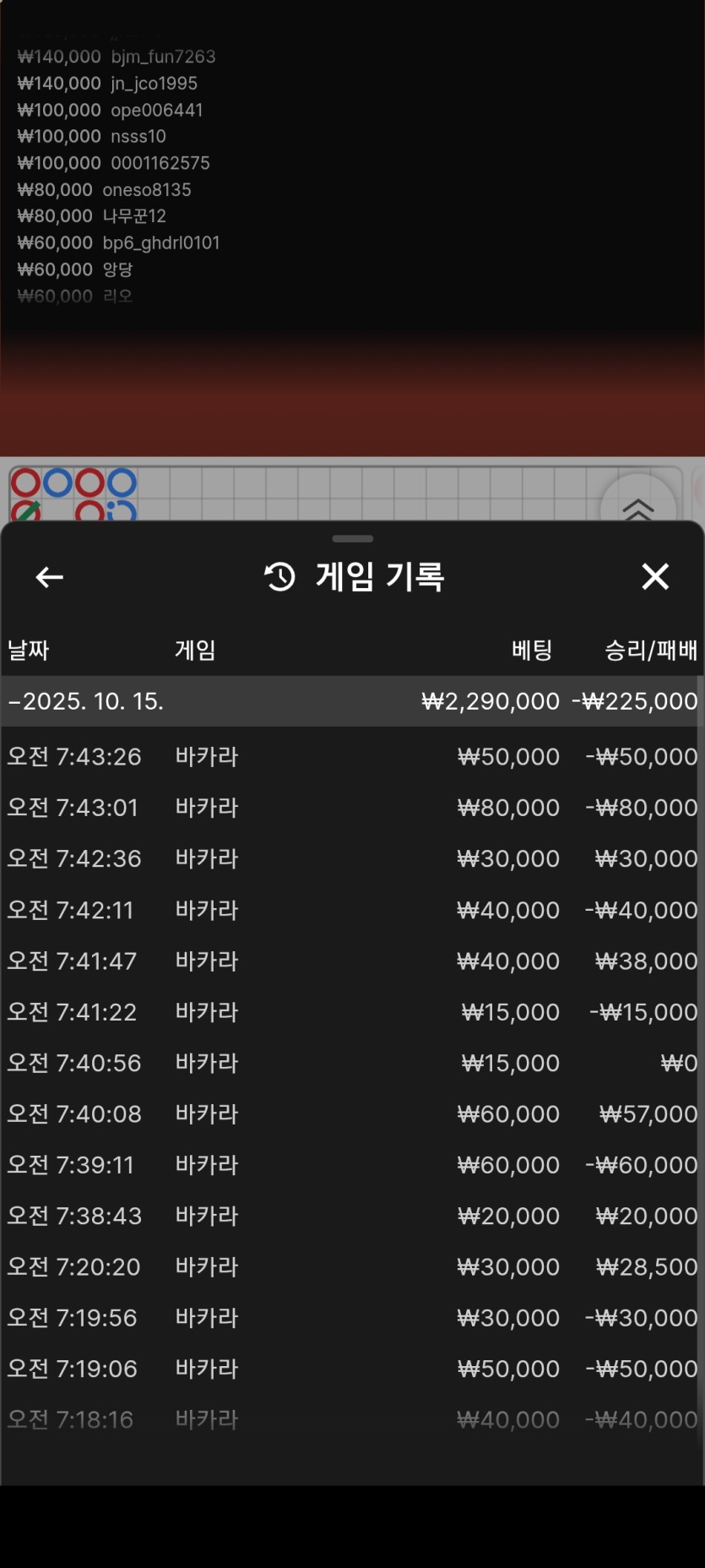Collapse the 2025. 10. 15. date group
The width and height of the screenshot is (705, 1568).
84,701
